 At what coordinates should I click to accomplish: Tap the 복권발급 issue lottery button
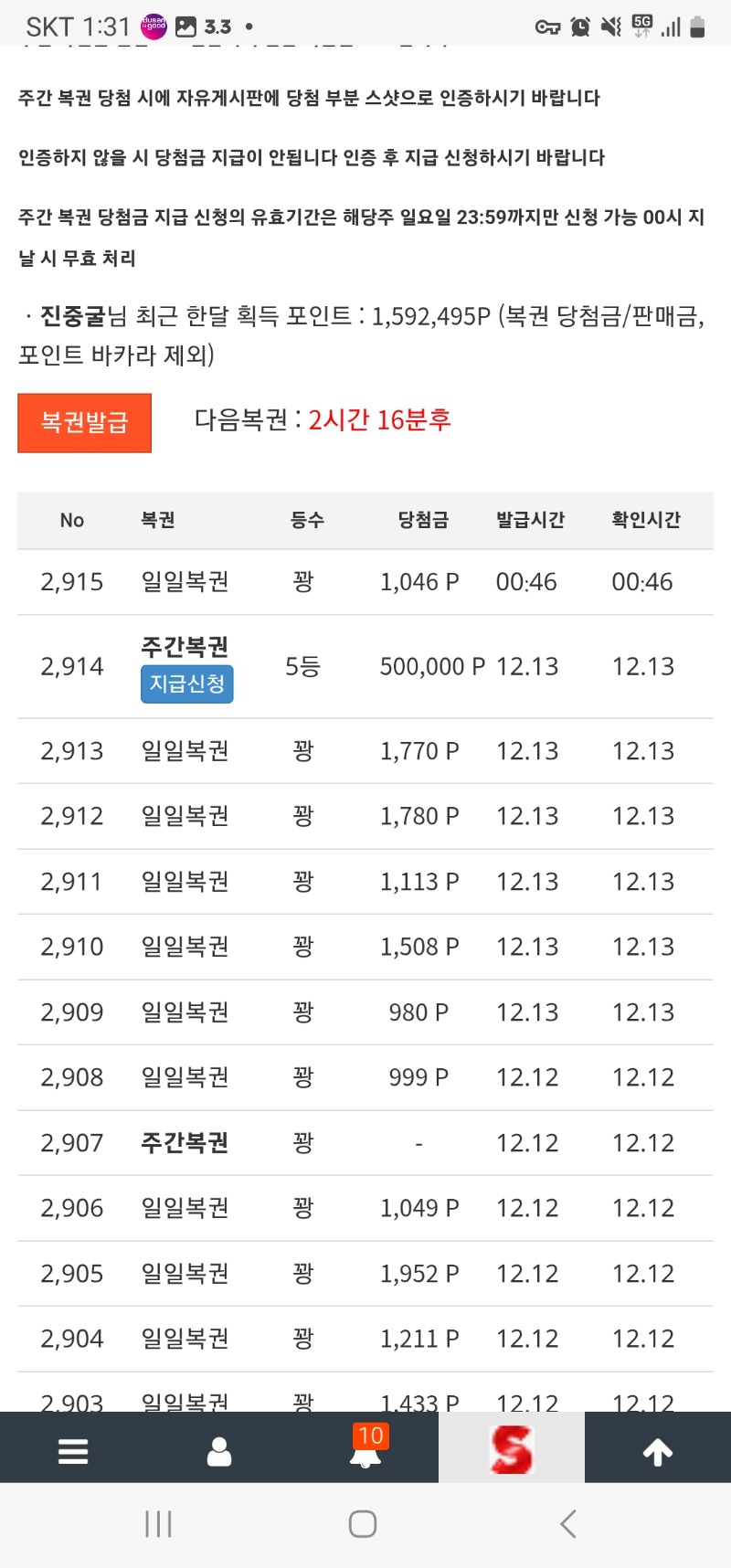[x=84, y=421]
